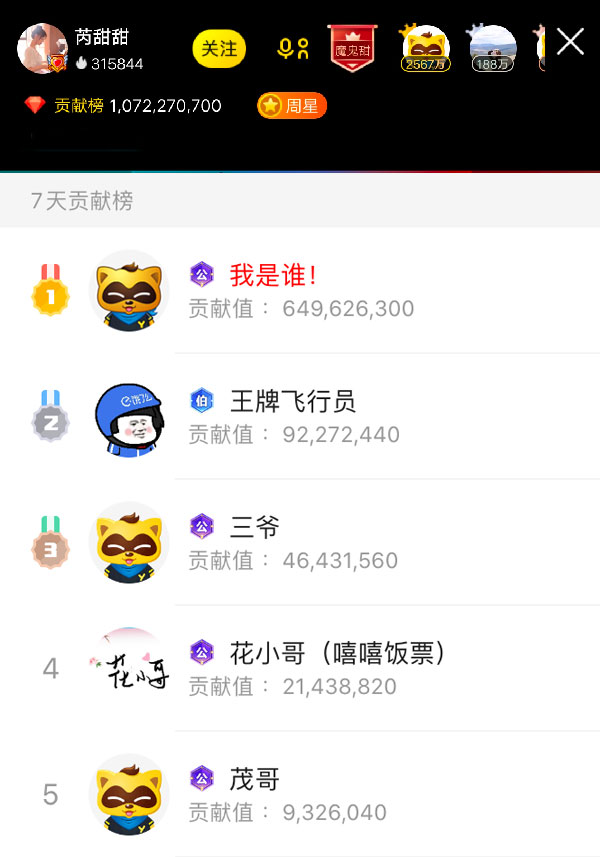Open contributor 花小哥（嘻嘻饭票） profile

[x=130, y=669]
